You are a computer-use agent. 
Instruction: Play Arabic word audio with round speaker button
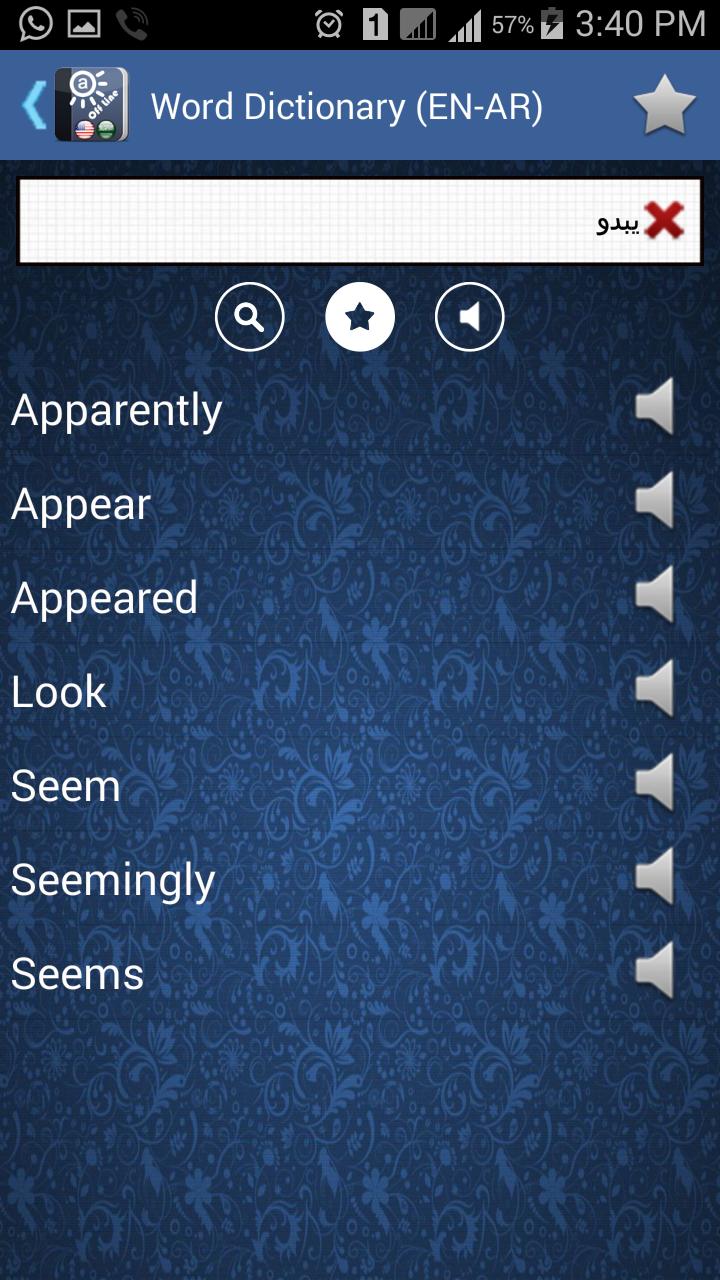[469, 317]
